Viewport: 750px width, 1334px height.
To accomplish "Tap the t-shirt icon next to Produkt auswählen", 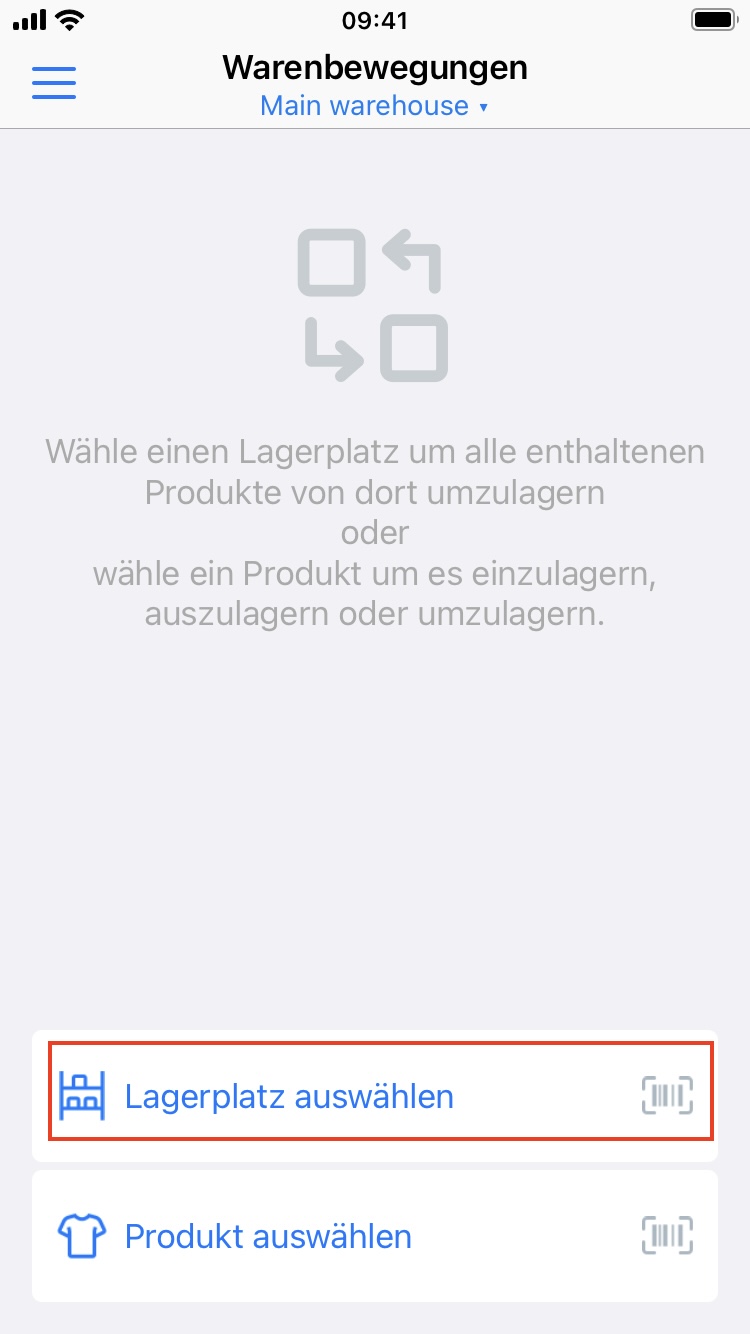I will pos(80,1236).
